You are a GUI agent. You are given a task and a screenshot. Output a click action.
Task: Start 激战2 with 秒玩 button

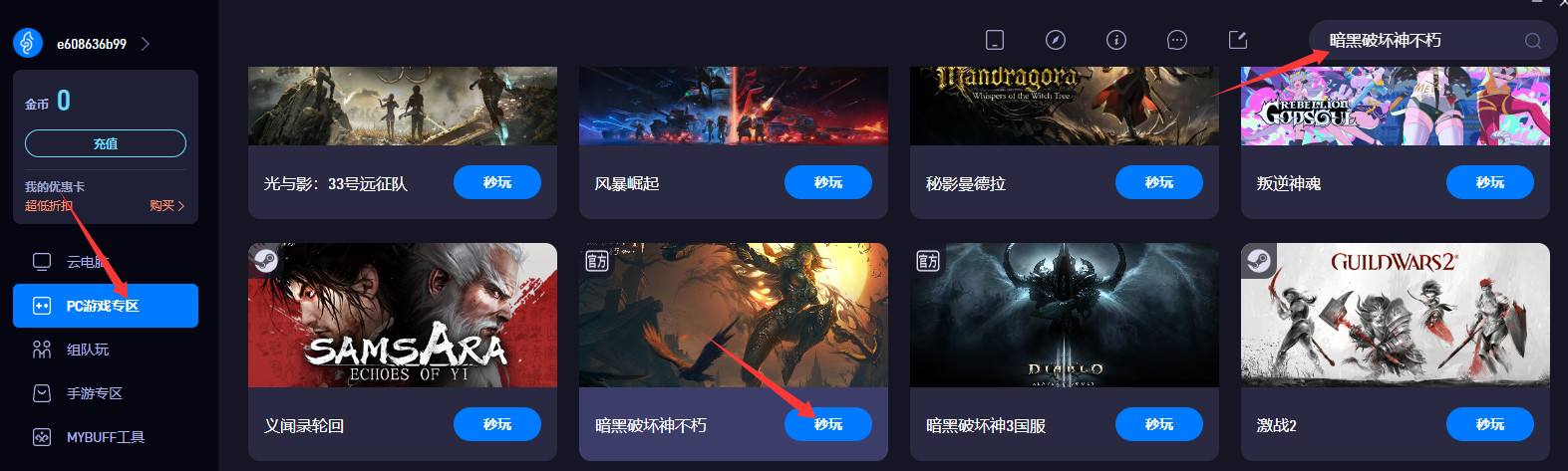(x=1489, y=424)
